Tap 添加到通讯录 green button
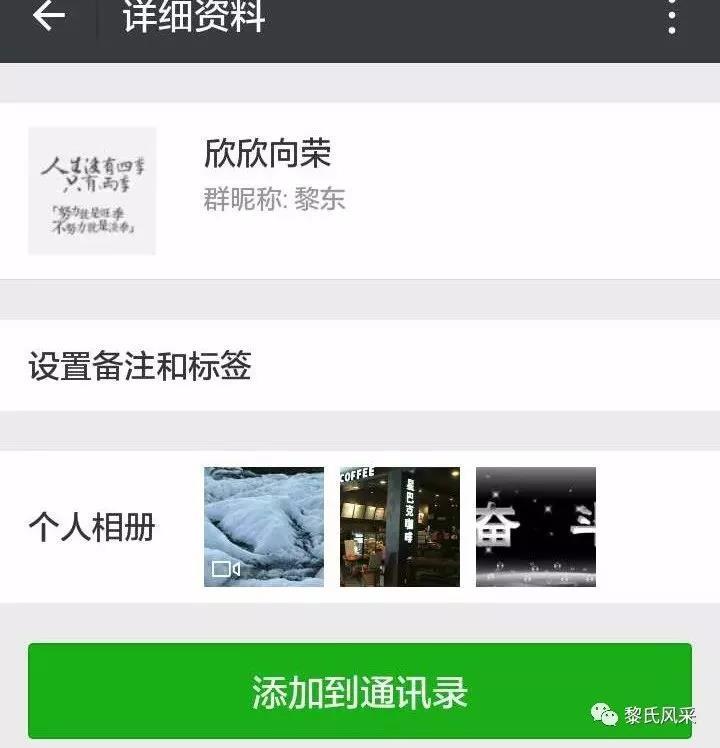 click(359, 692)
